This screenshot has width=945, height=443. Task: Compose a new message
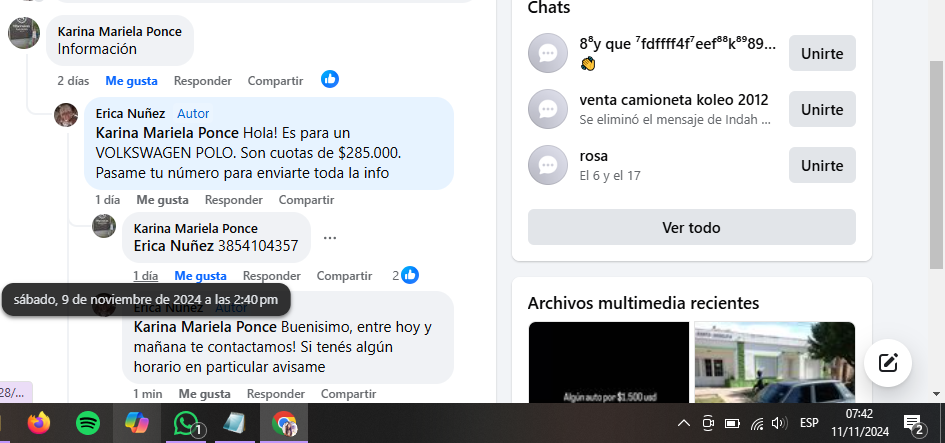click(x=887, y=362)
